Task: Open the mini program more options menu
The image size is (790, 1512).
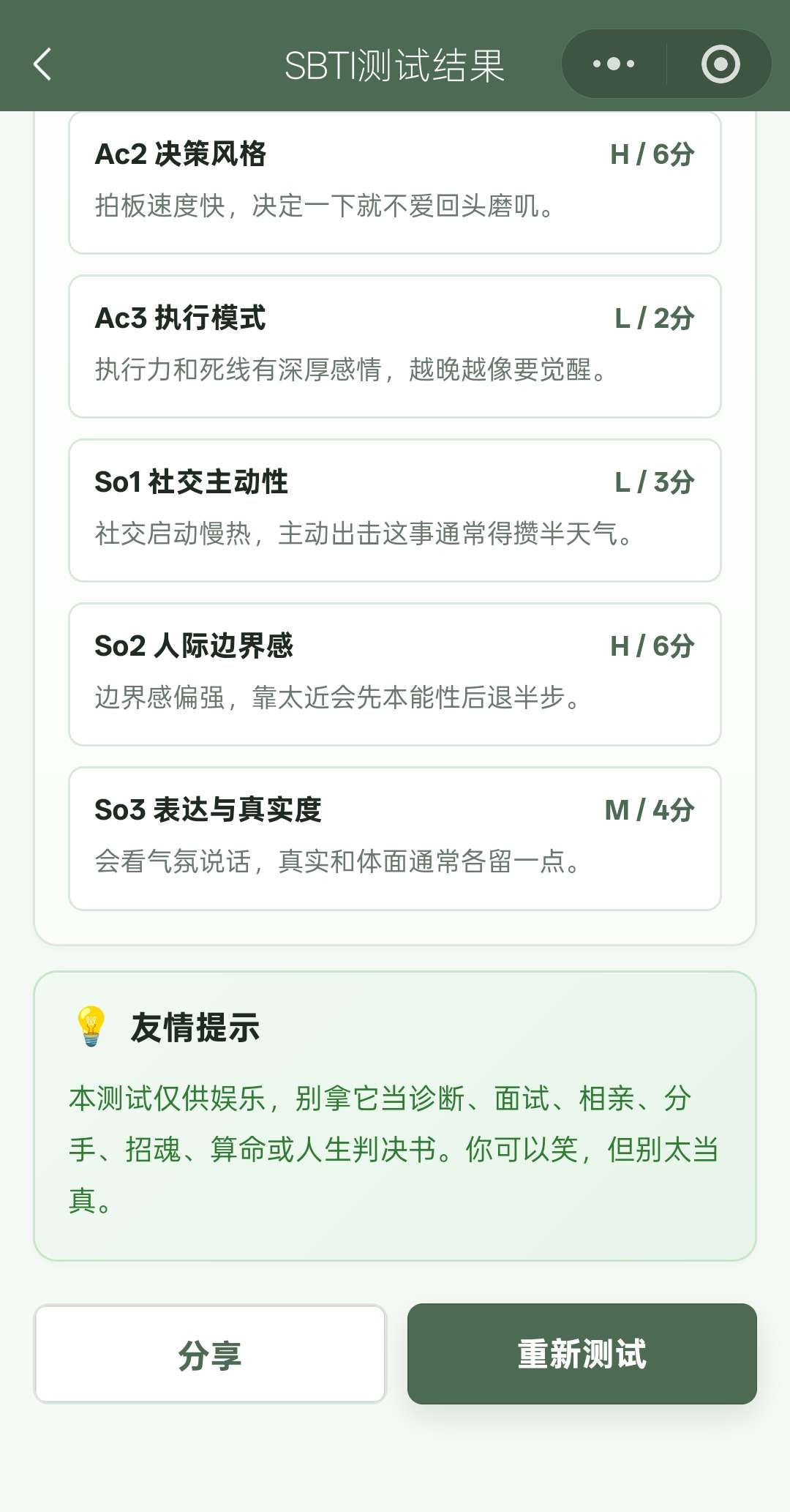Action: point(613,64)
